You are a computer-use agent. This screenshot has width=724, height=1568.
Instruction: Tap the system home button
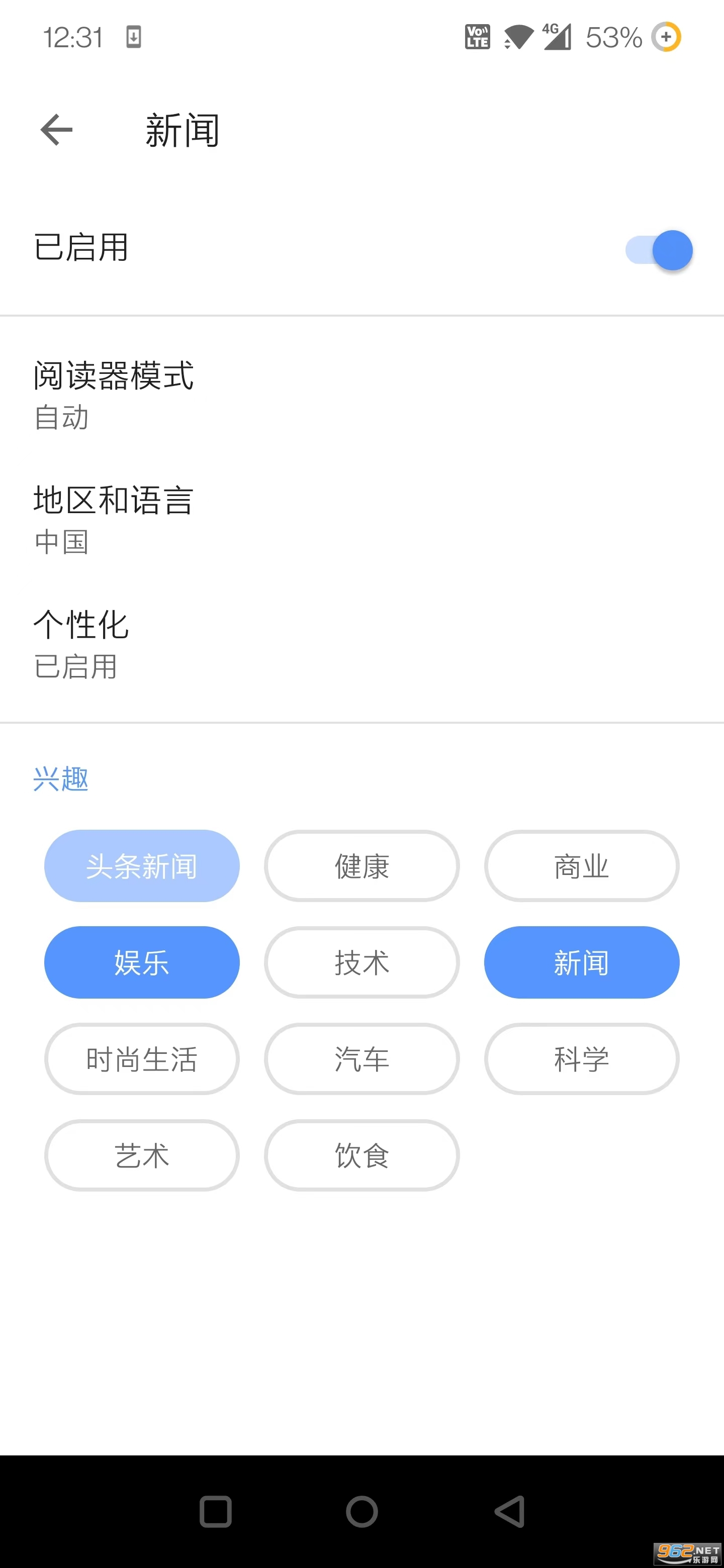pos(361,1511)
